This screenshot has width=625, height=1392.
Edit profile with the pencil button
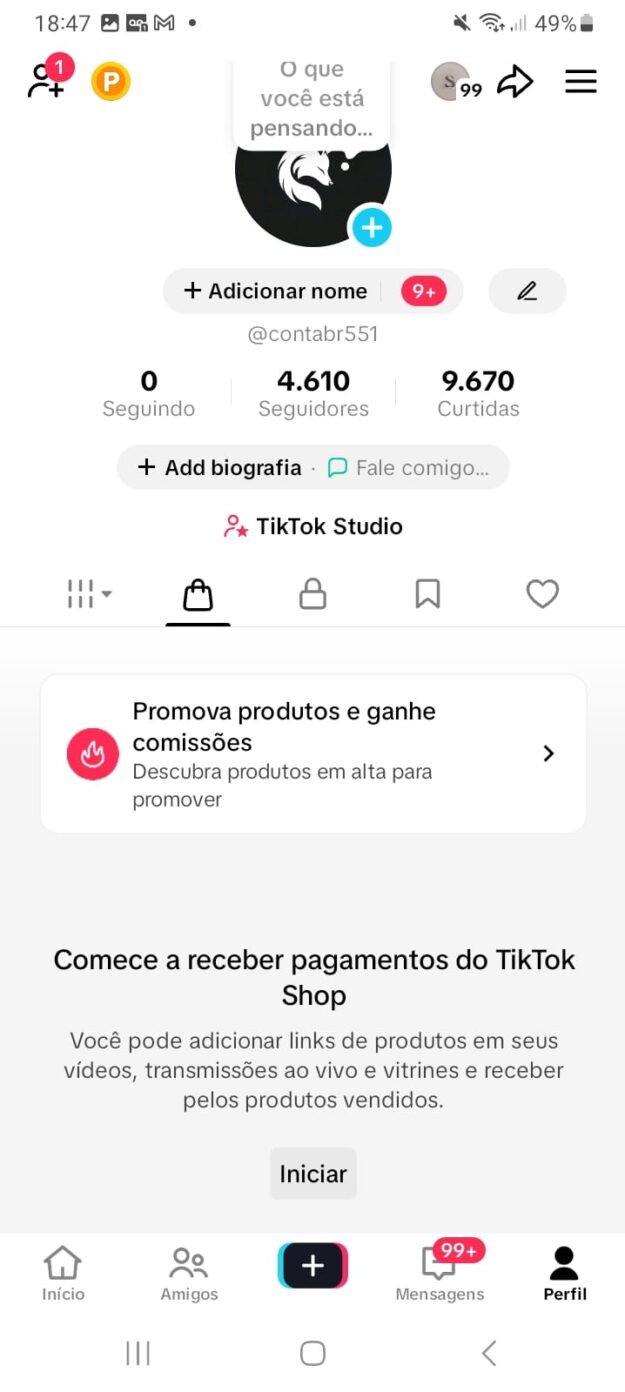point(527,291)
